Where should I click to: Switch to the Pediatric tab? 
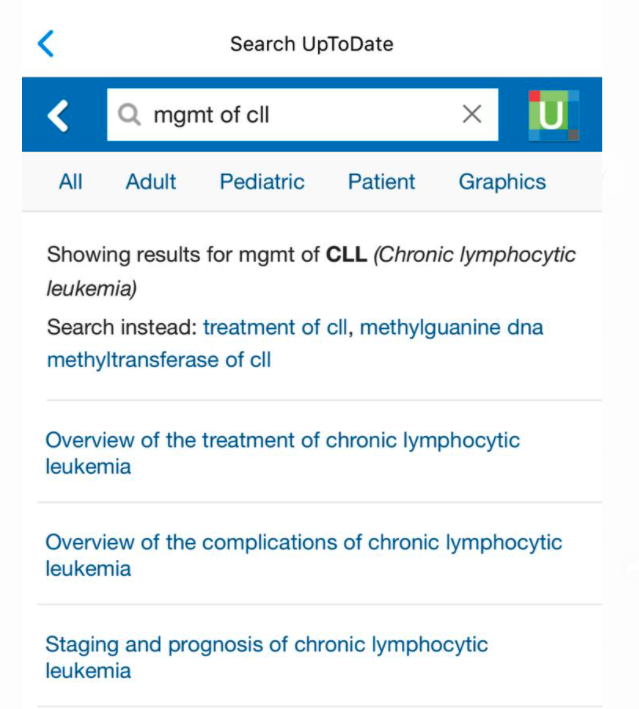pos(262,182)
